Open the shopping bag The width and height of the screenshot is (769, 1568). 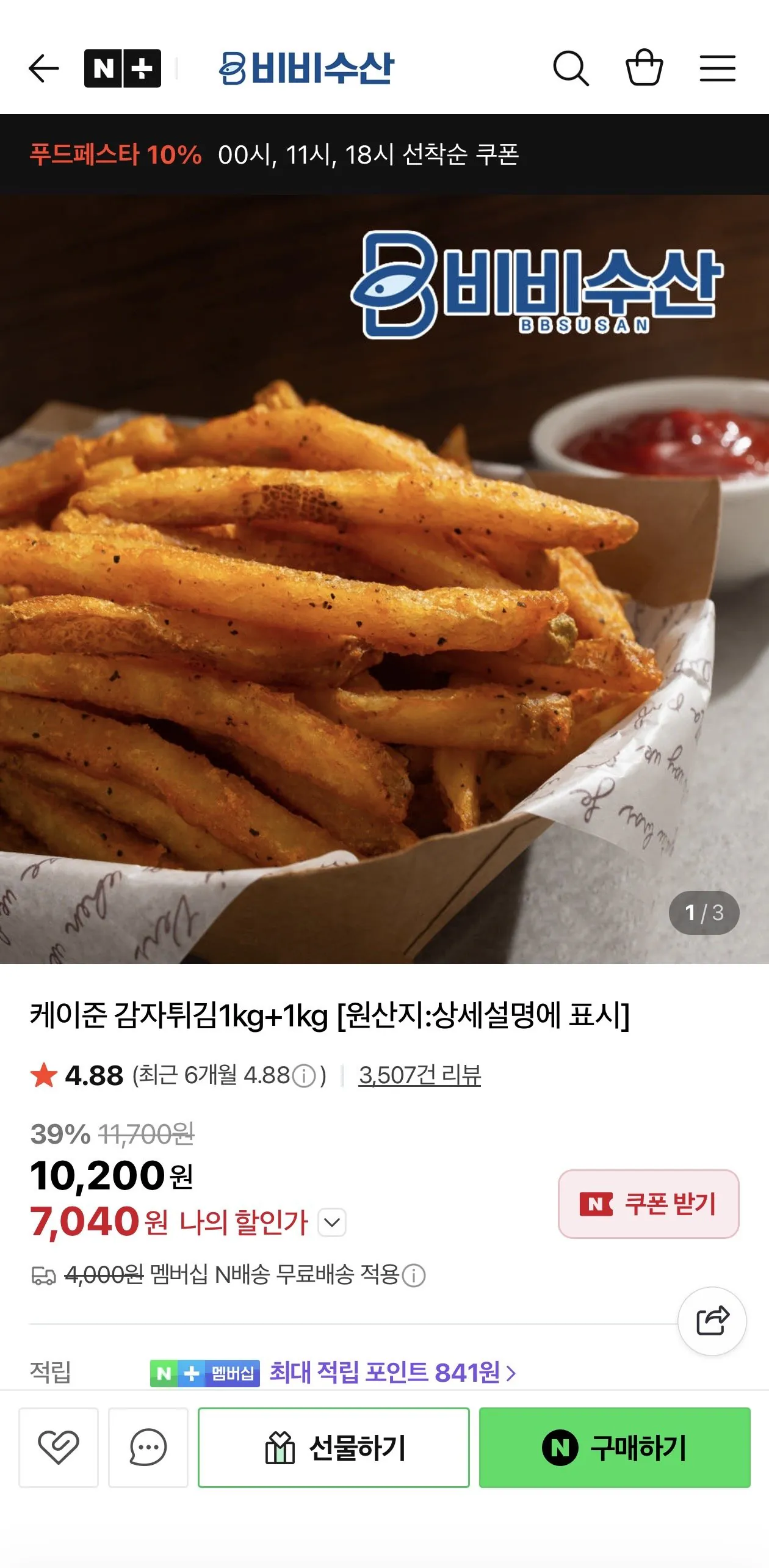pyautogui.click(x=645, y=68)
